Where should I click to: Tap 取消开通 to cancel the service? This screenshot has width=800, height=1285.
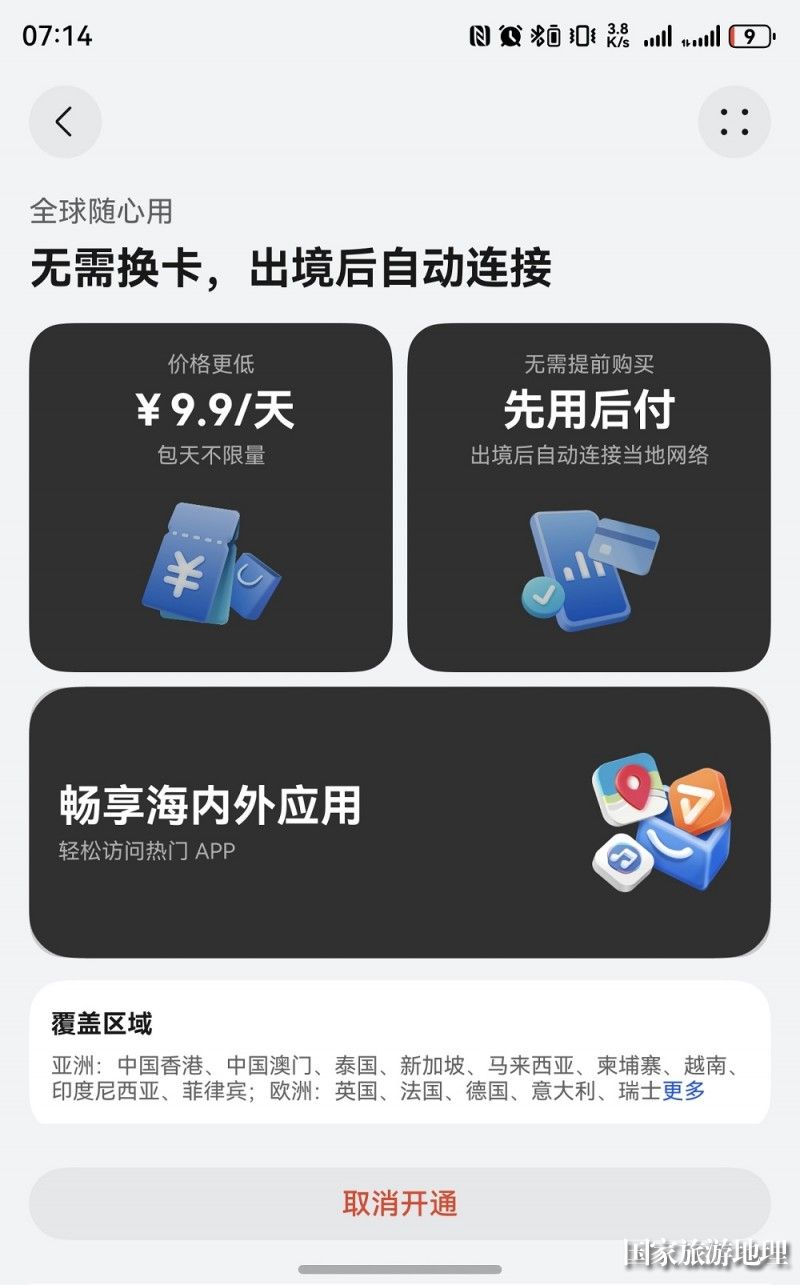(x=400, y=1204)
